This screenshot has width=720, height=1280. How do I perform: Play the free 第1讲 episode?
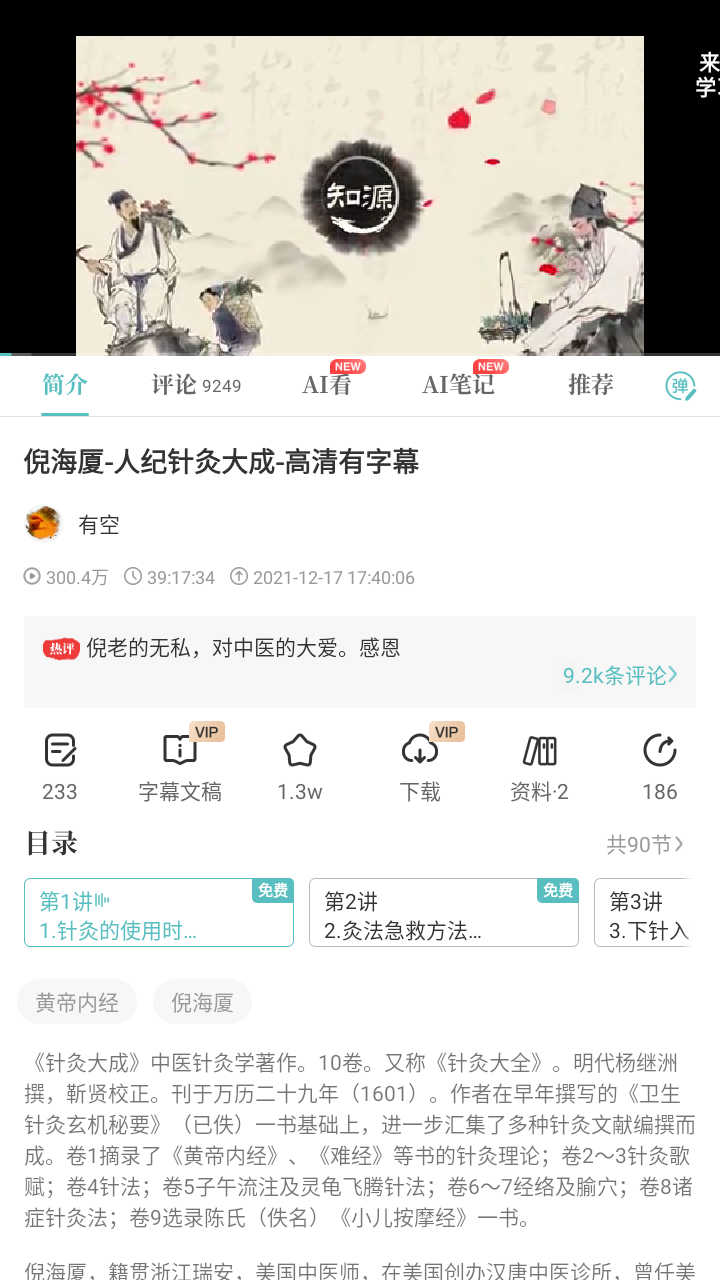pyautogui.click(x=158, y=912)
